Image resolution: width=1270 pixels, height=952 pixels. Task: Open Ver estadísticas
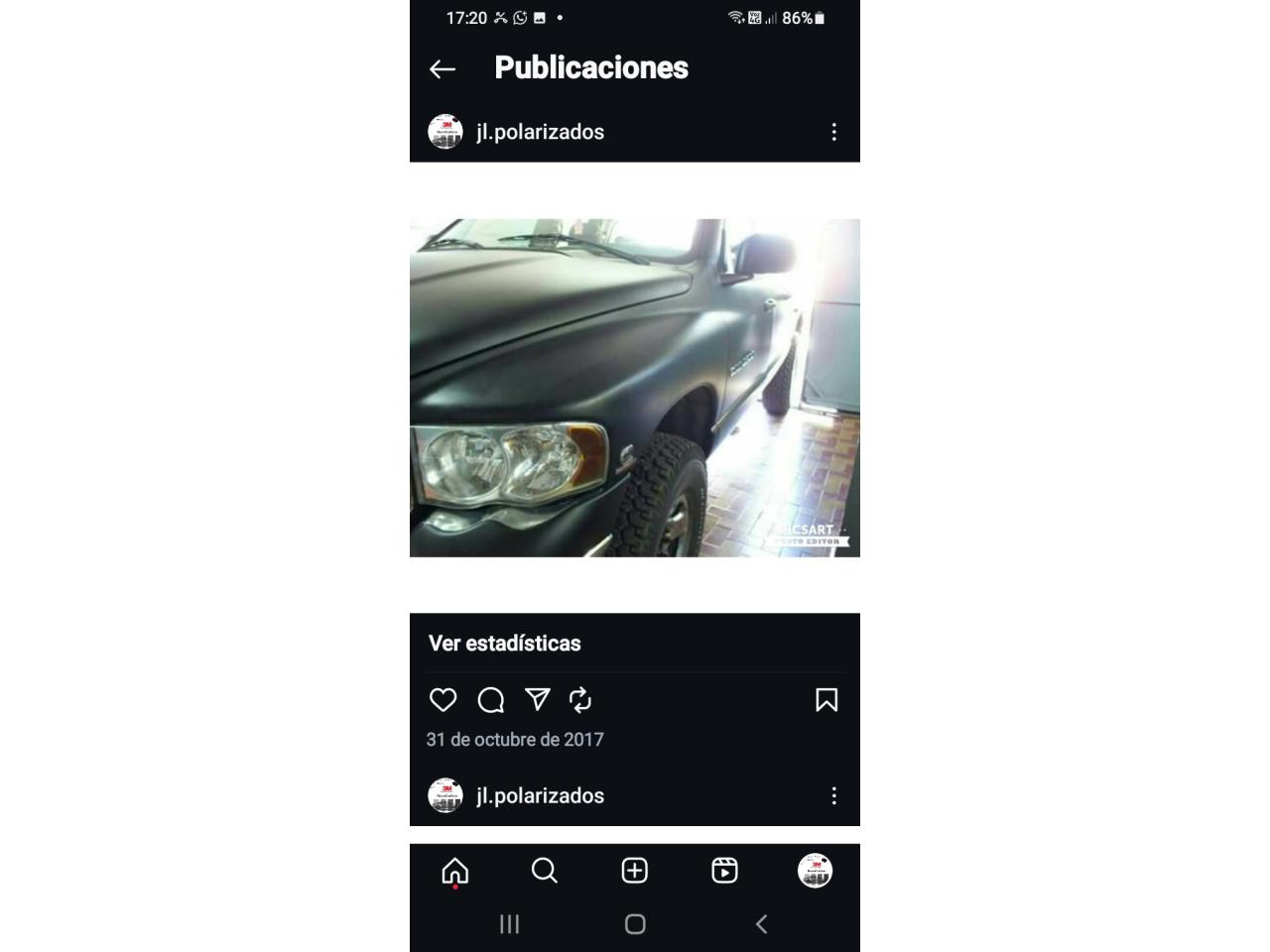pyautogui.click(x=505, y=644)
